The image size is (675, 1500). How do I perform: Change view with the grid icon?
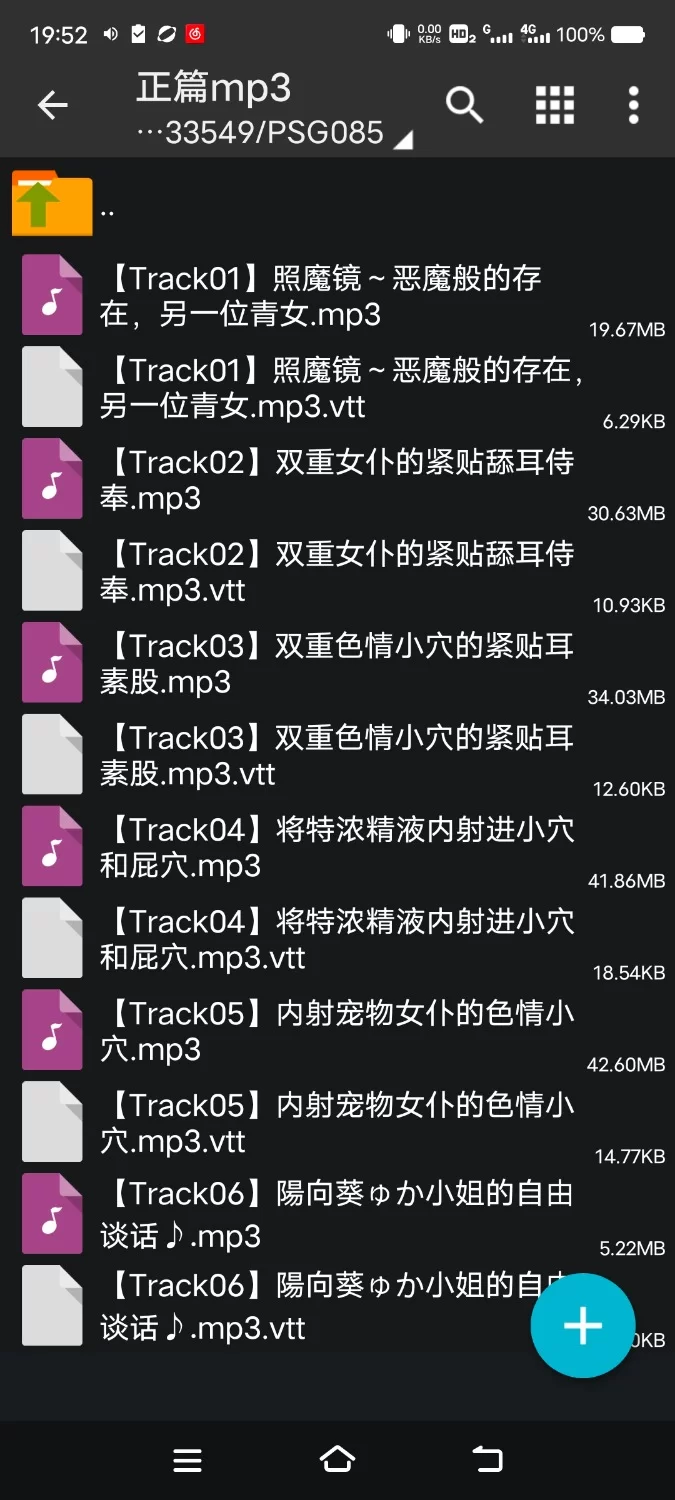(555, 104)
